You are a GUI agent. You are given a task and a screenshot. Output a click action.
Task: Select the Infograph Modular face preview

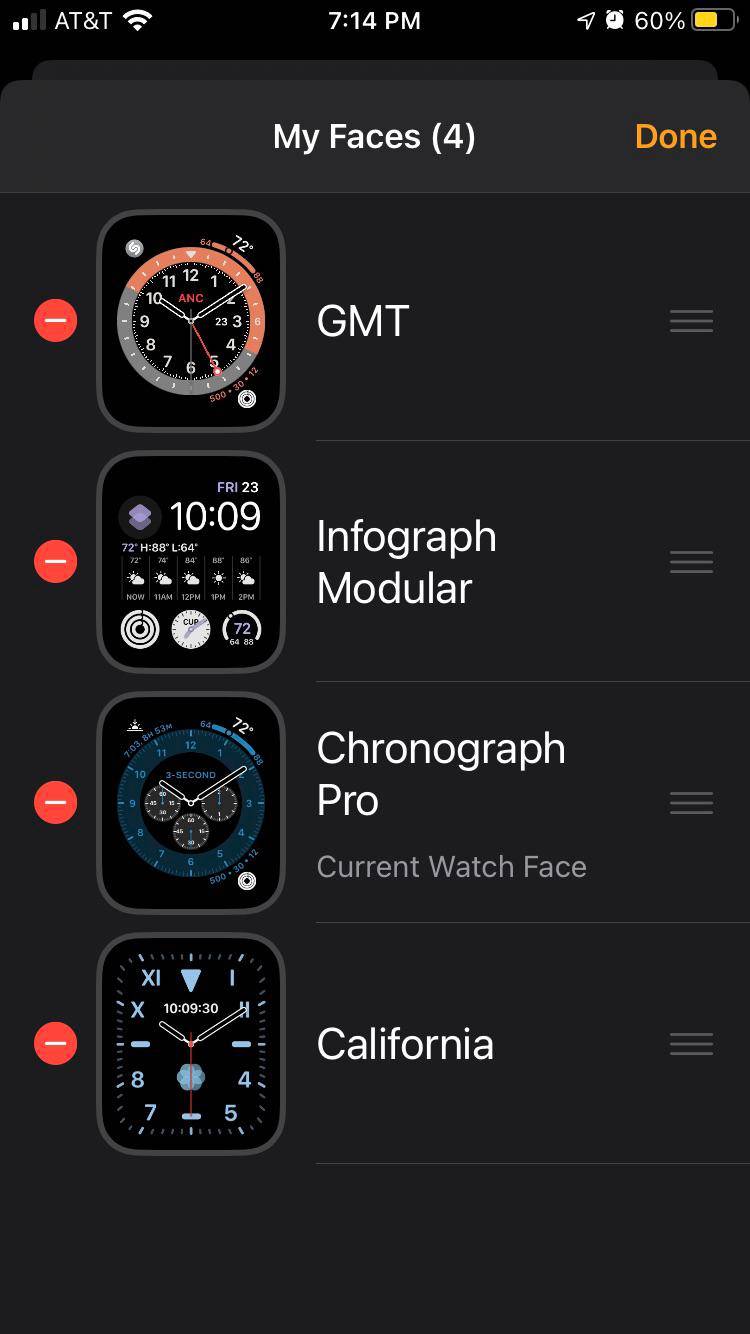[191, 562]
